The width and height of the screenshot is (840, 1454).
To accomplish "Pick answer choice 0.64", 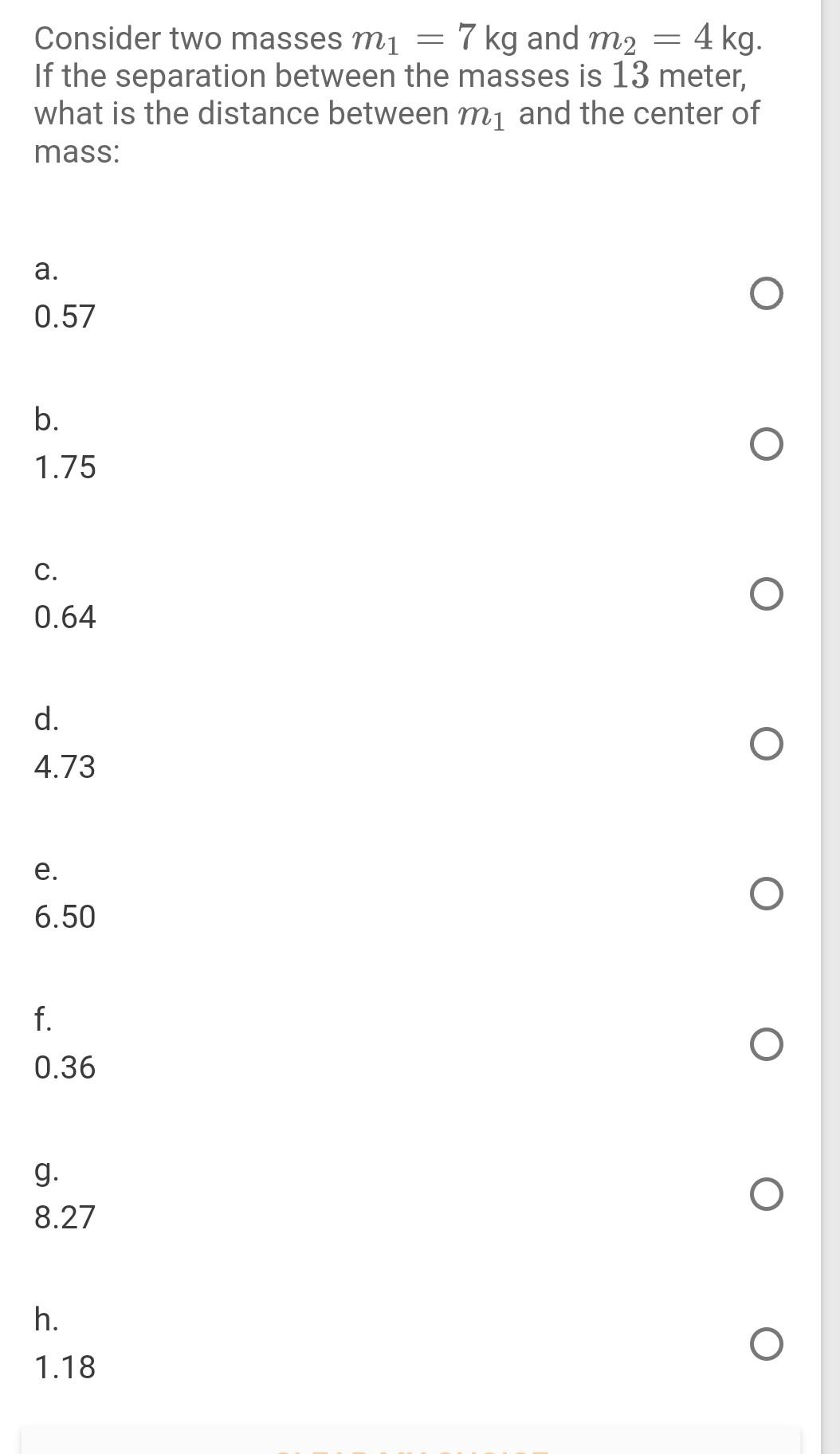I will 65,616.
